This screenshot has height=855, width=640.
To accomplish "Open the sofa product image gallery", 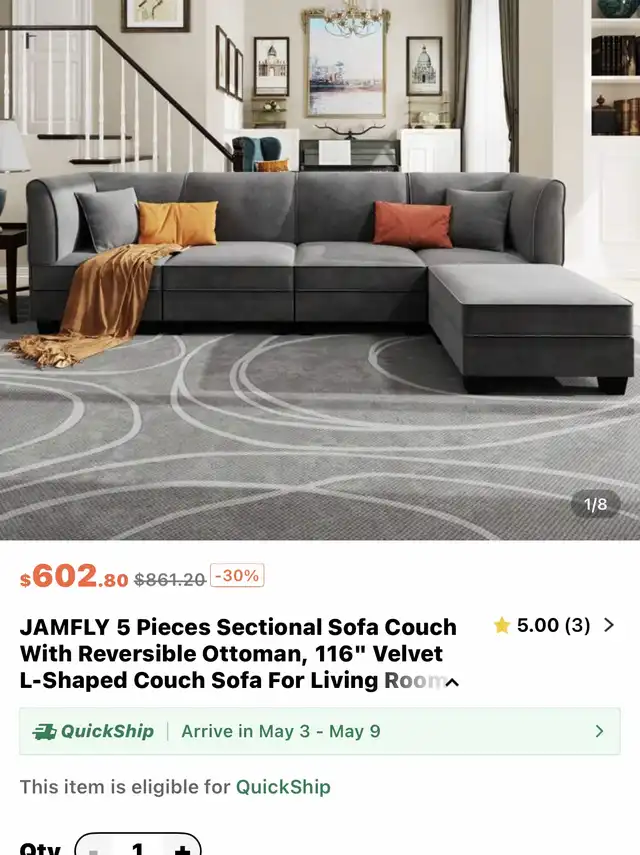I will [x=320, y=270].
